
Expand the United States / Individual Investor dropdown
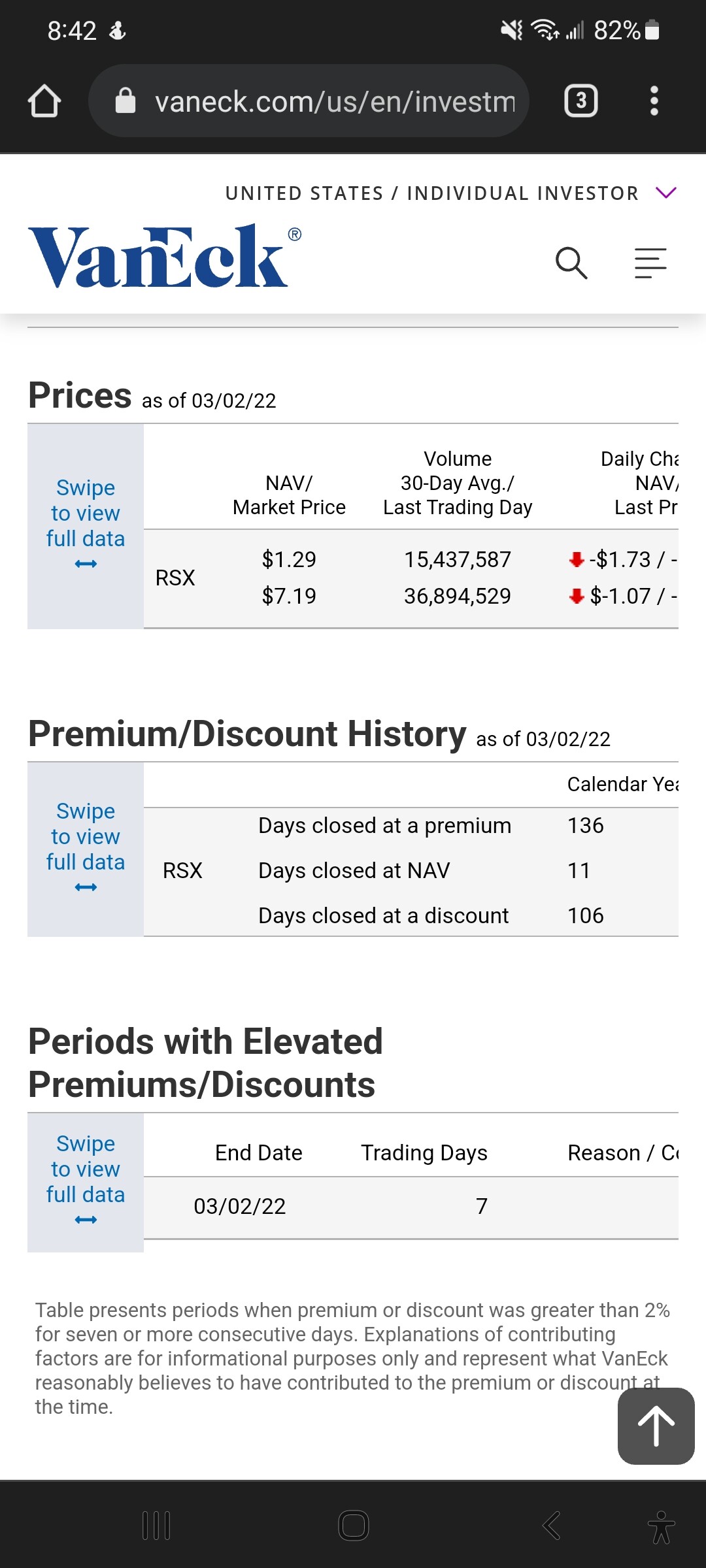451,193
